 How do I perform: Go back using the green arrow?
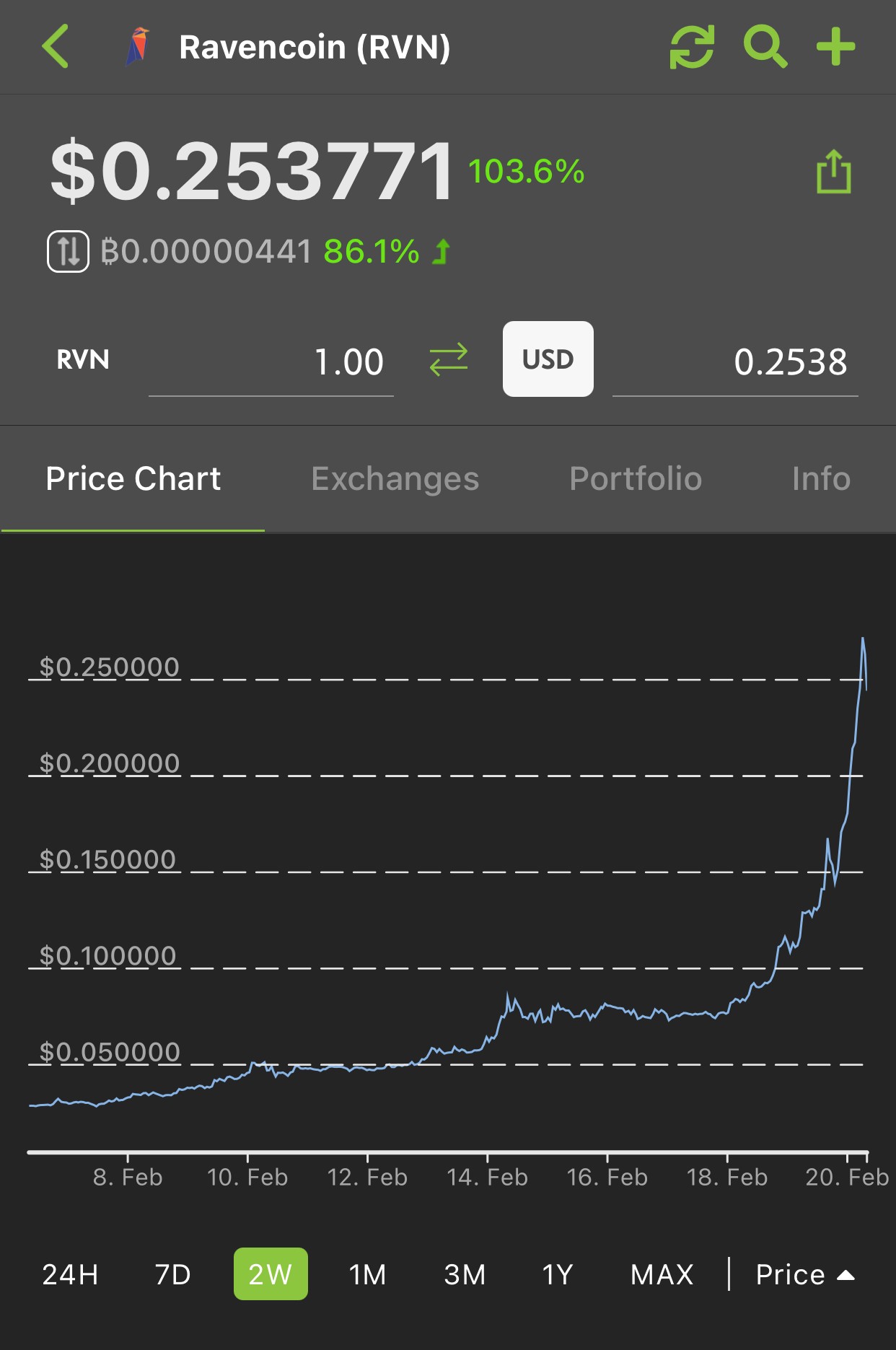pos(56,47)
